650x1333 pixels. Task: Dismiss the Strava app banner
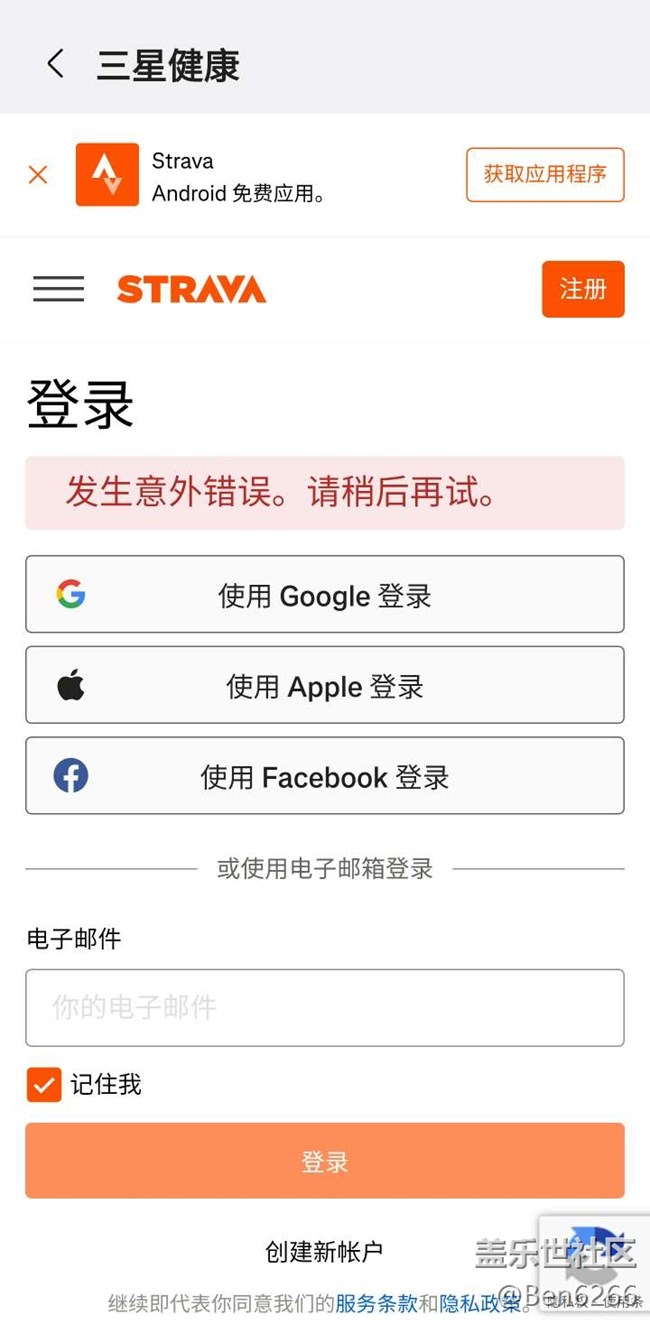38,175
